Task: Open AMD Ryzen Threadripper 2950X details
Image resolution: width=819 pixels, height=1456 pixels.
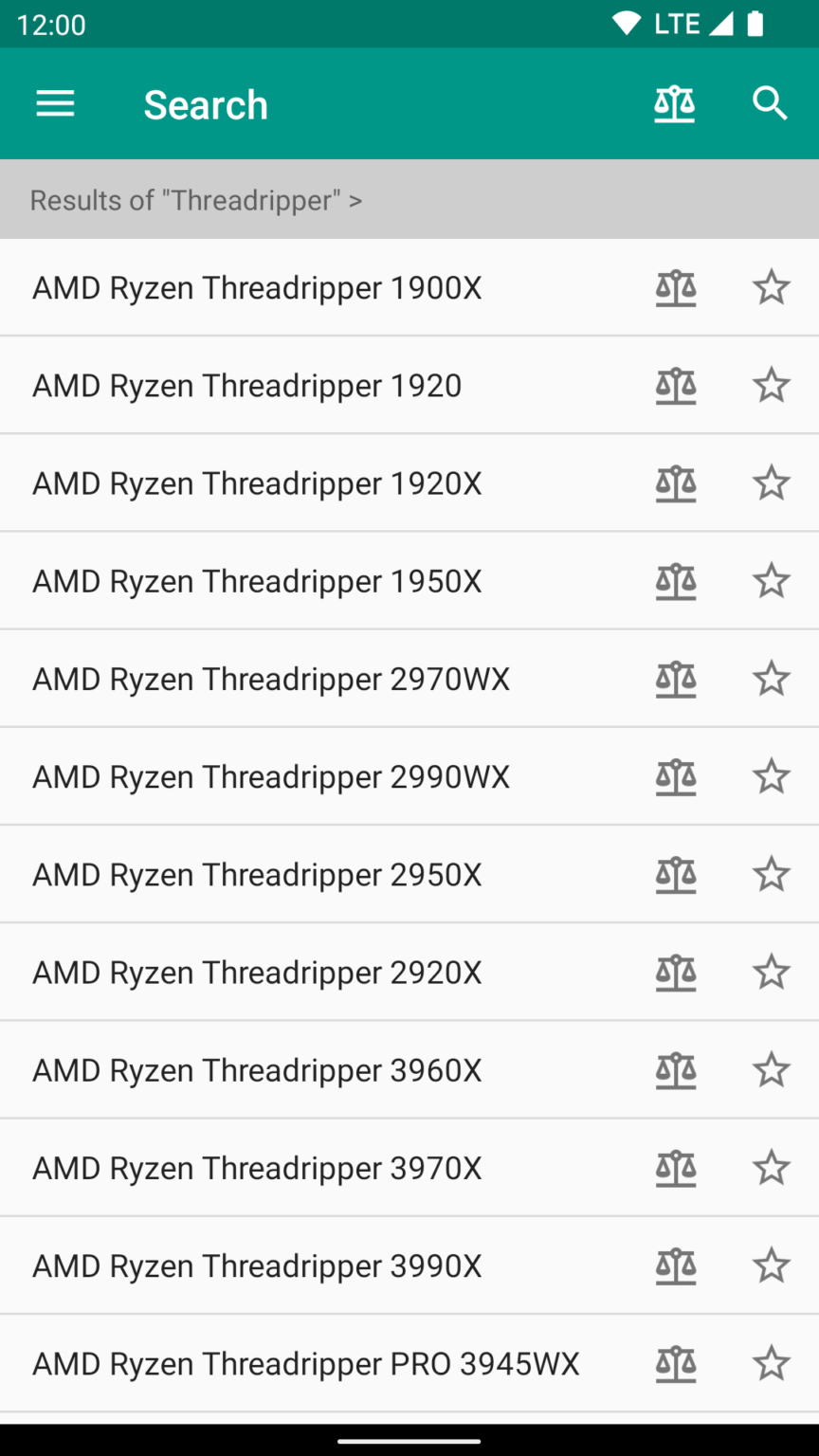Action: 257,874
